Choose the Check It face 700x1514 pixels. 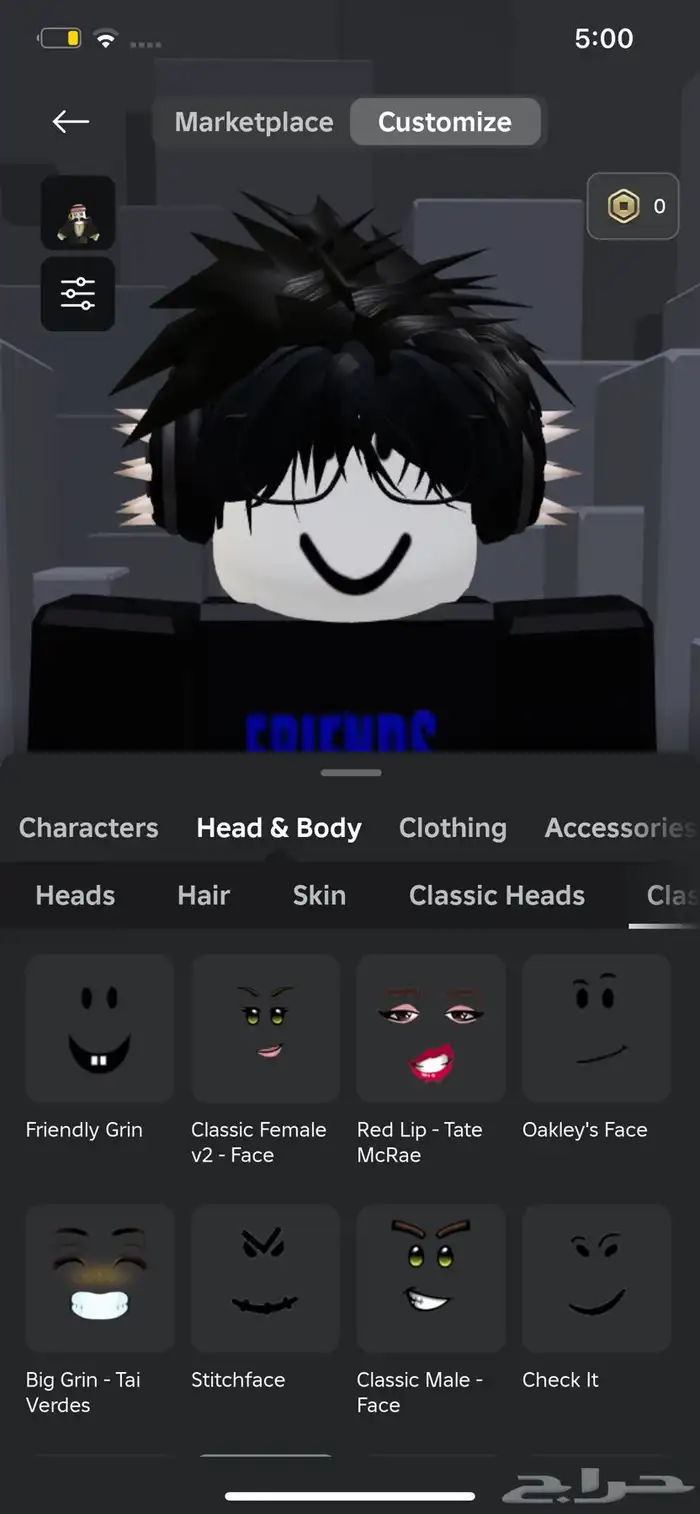pyautogui.click(x=596, y=1278)
